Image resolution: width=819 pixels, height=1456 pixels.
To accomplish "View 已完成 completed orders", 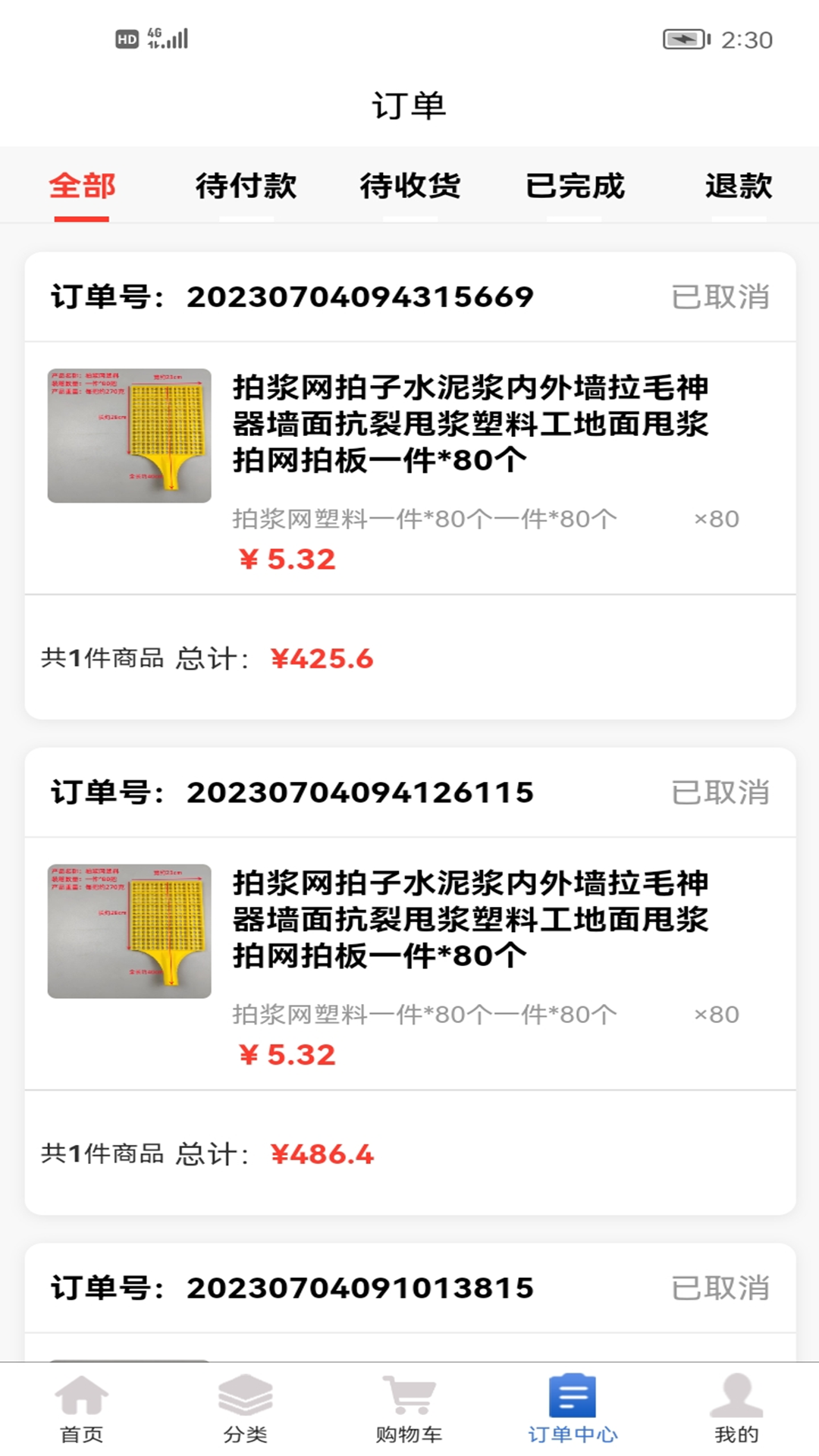I will [x=575, y=186].
